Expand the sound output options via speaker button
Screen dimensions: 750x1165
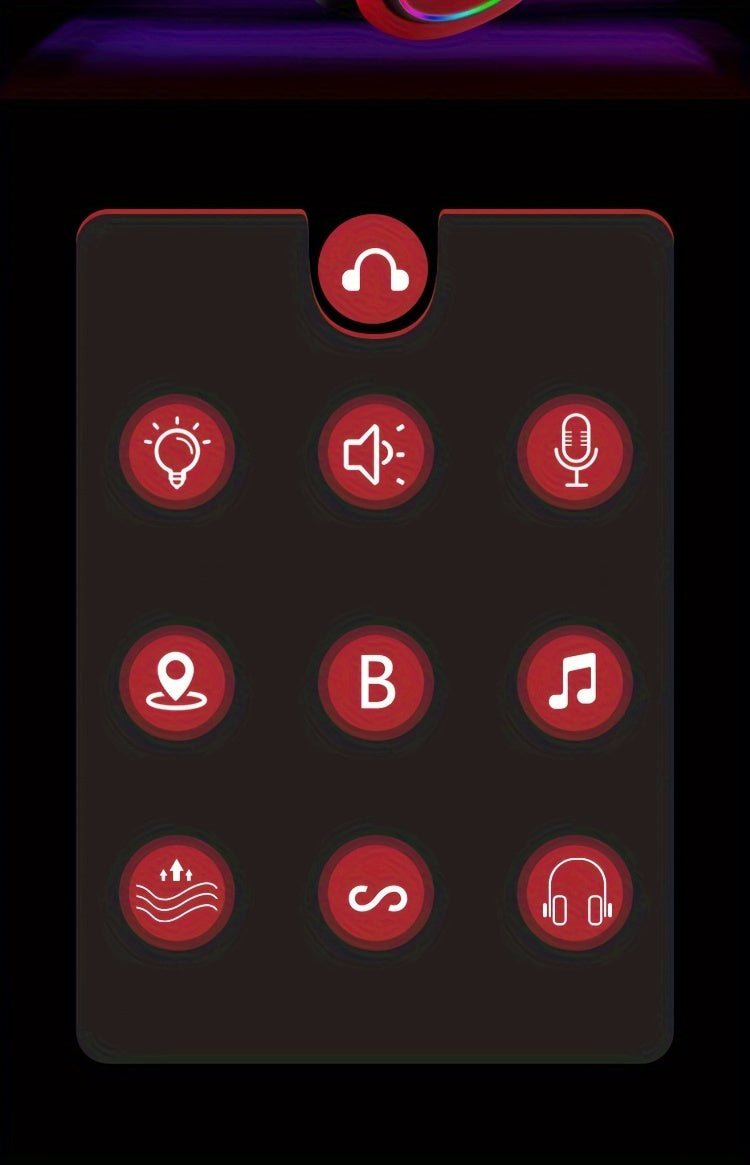point(376,452)
